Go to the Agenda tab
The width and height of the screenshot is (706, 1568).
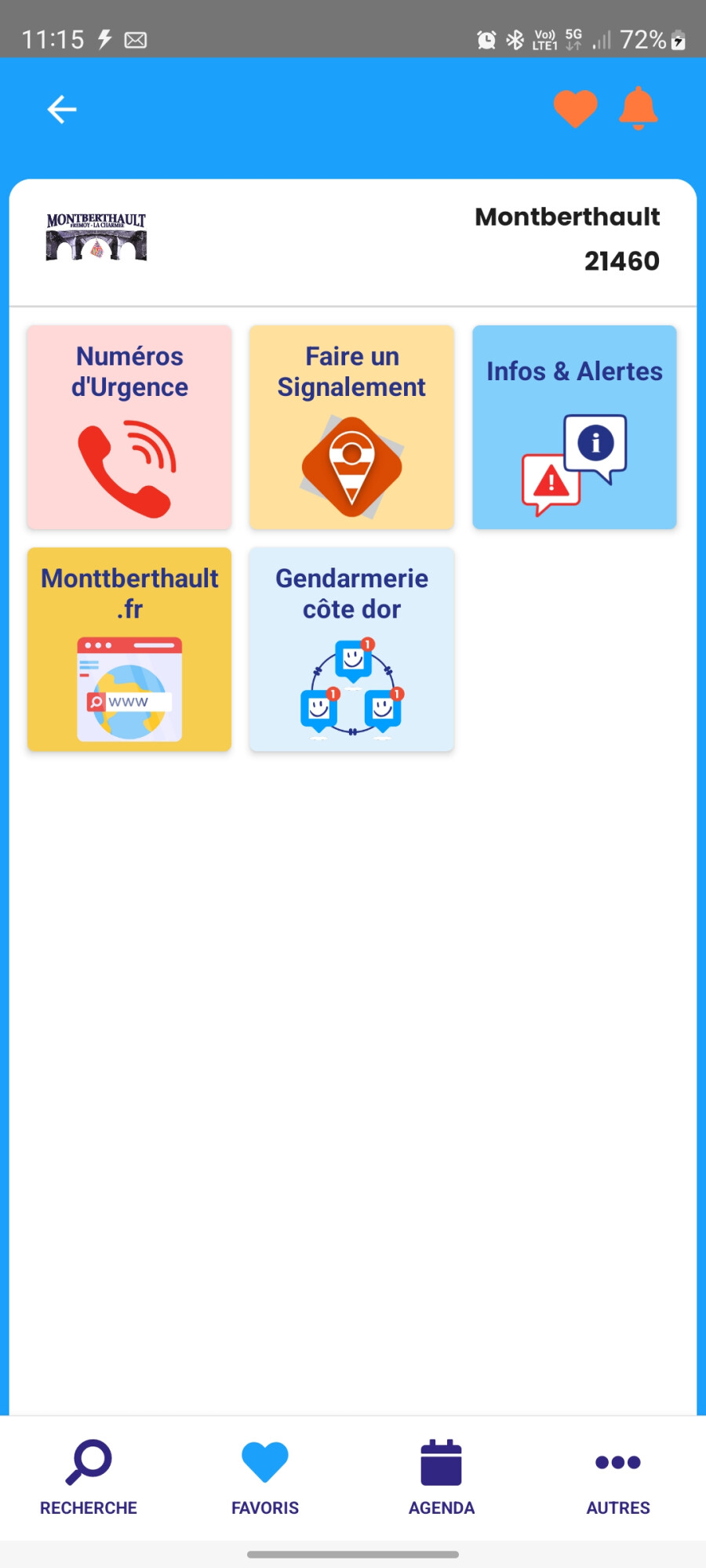(x=442, y=1478)
